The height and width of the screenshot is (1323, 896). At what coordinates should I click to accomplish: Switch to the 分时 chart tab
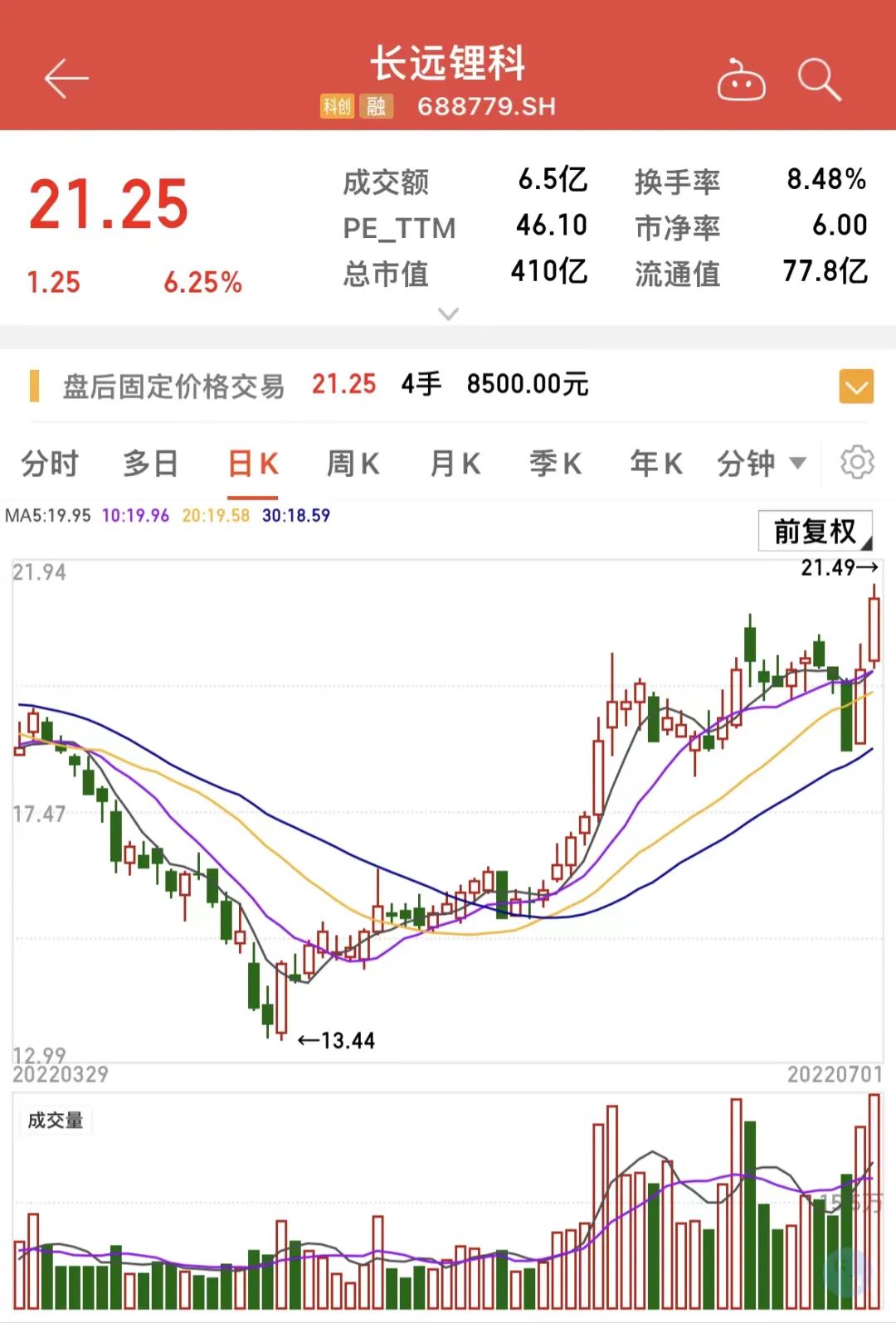click(50, 463)
